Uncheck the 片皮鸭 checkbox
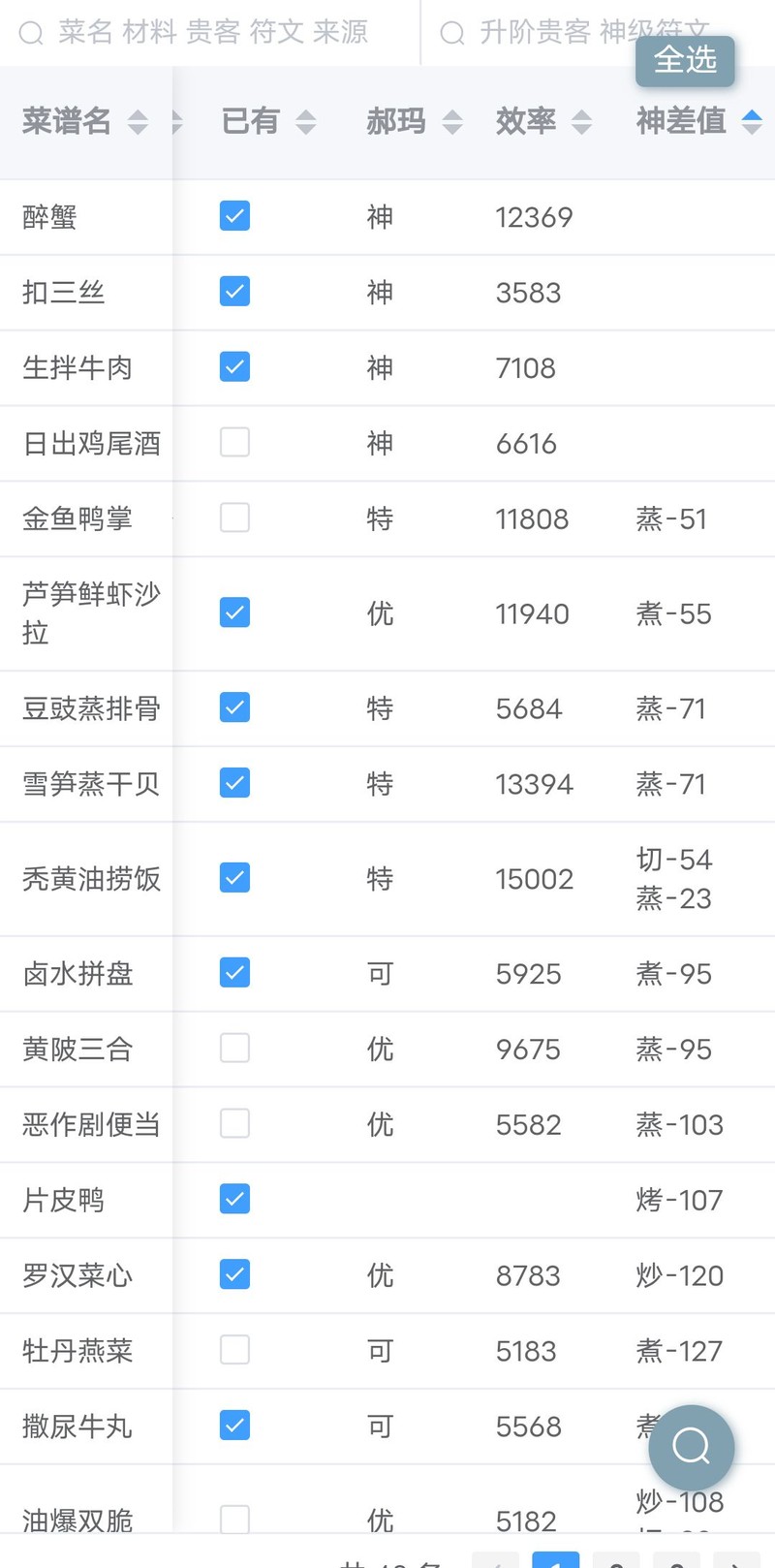Image resolution: width=775 pixels, height=1568 pixels. tap(234, 1200)
